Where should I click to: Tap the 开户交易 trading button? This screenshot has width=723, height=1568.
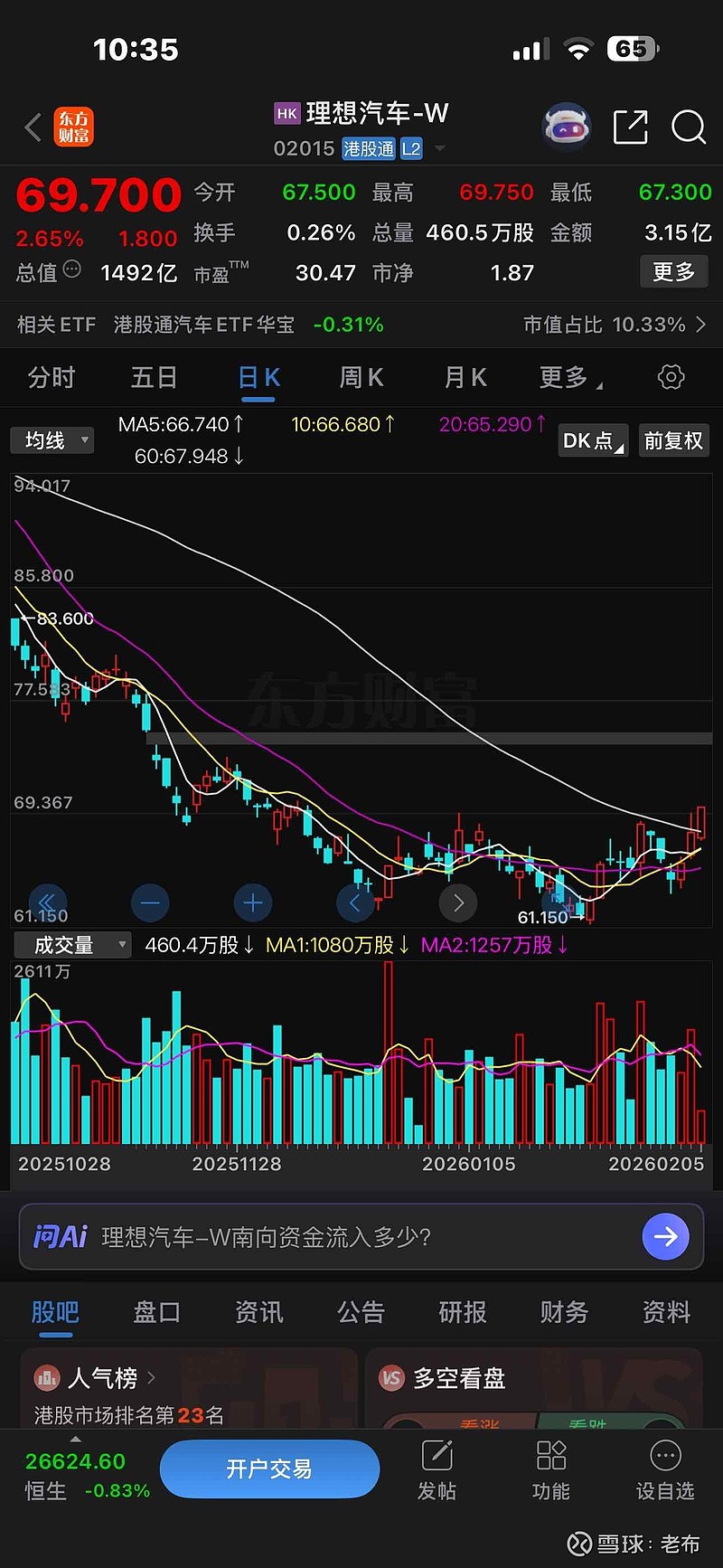pos(269,1469)
